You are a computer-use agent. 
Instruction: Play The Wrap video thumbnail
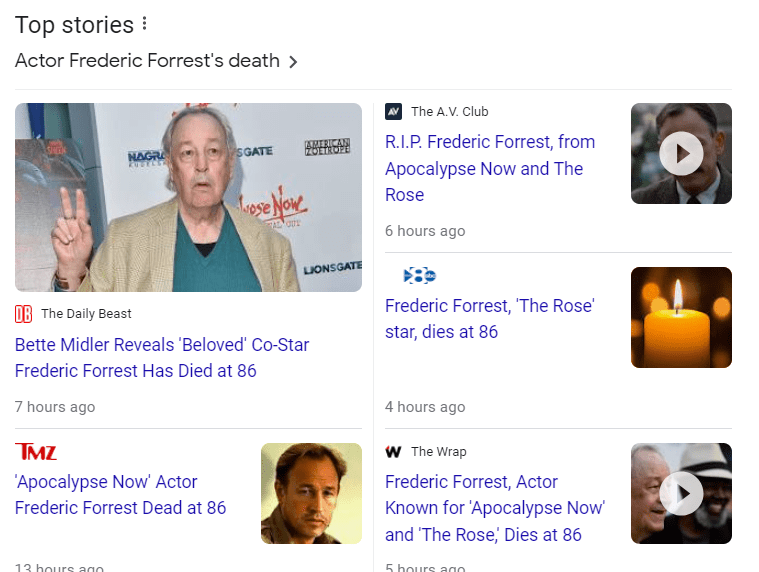tap(681, 493)
